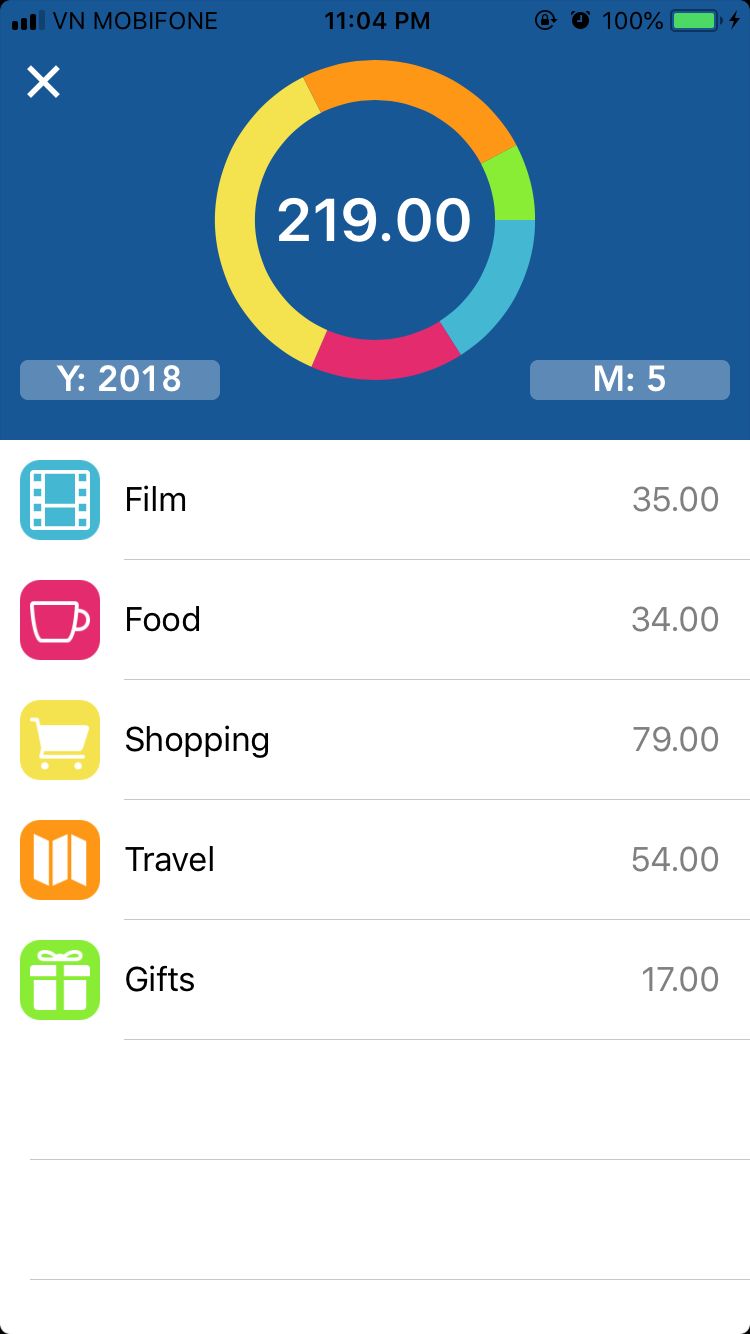Change the year selector Y: 2018

(x=120, y=380)
